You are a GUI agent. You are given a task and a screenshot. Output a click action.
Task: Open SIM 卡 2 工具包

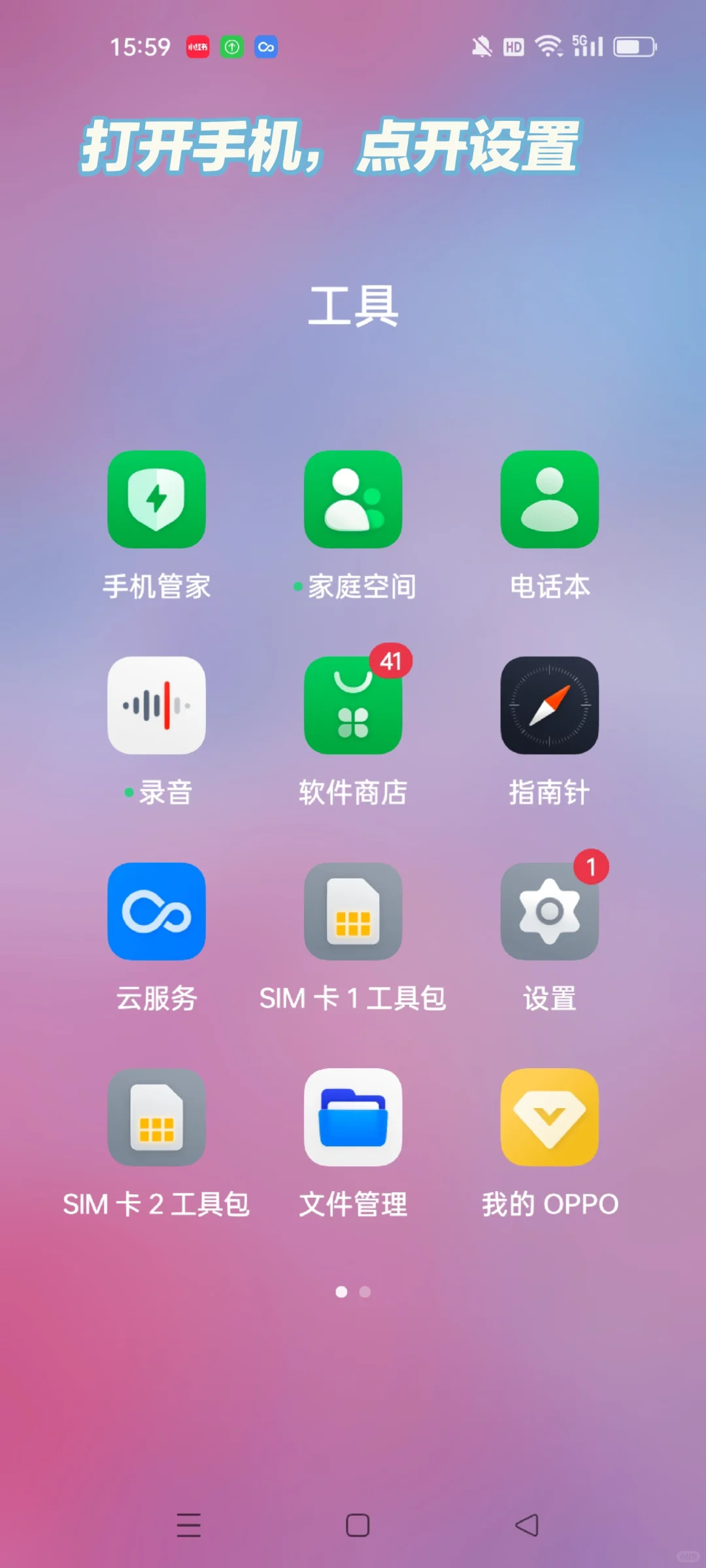[x=156, y=1117]
